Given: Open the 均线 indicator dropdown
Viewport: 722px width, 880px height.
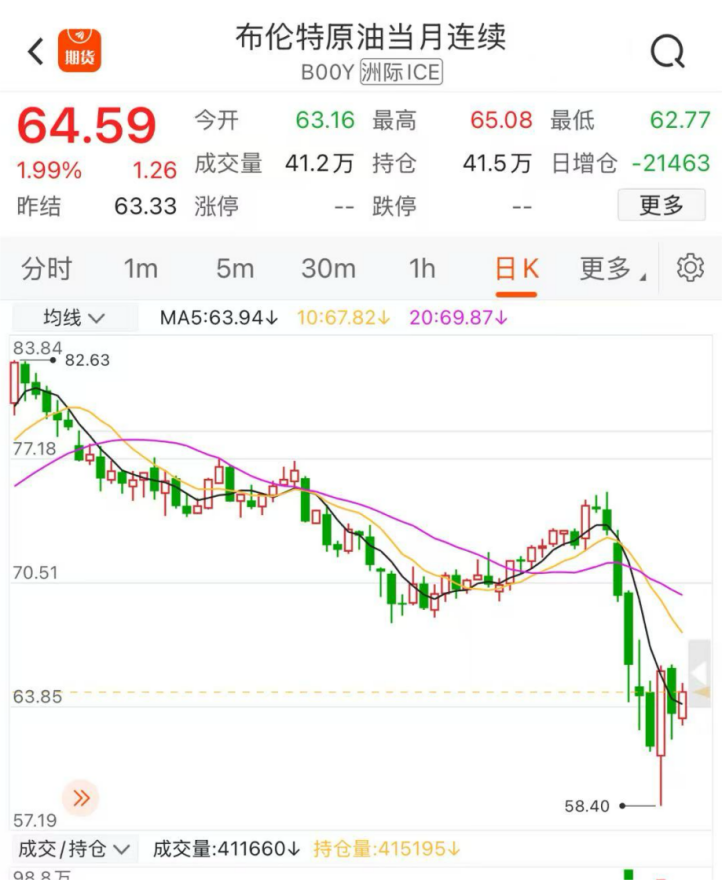Looking at the screenshot, I should (x=75, y=318).
